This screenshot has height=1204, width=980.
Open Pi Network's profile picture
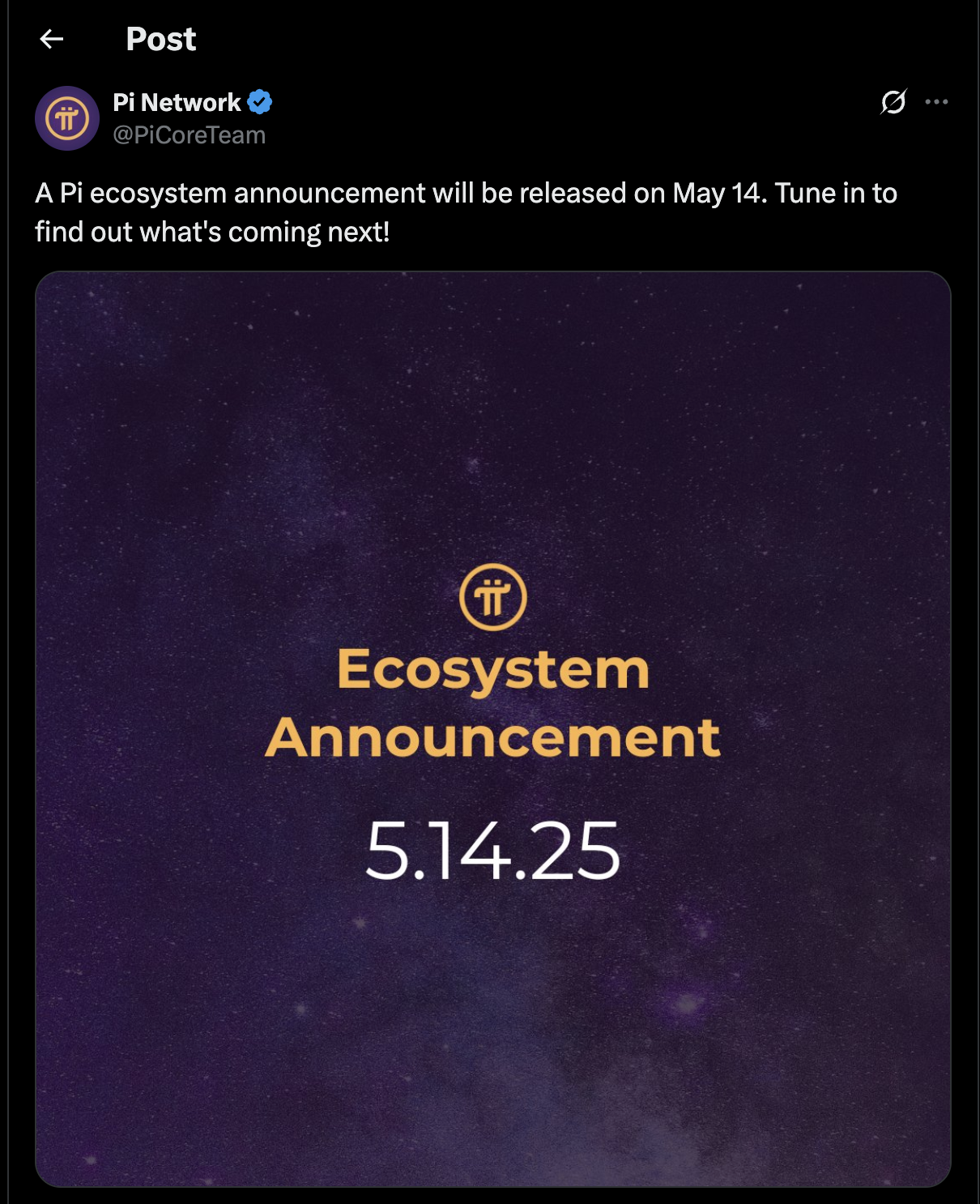67,118
